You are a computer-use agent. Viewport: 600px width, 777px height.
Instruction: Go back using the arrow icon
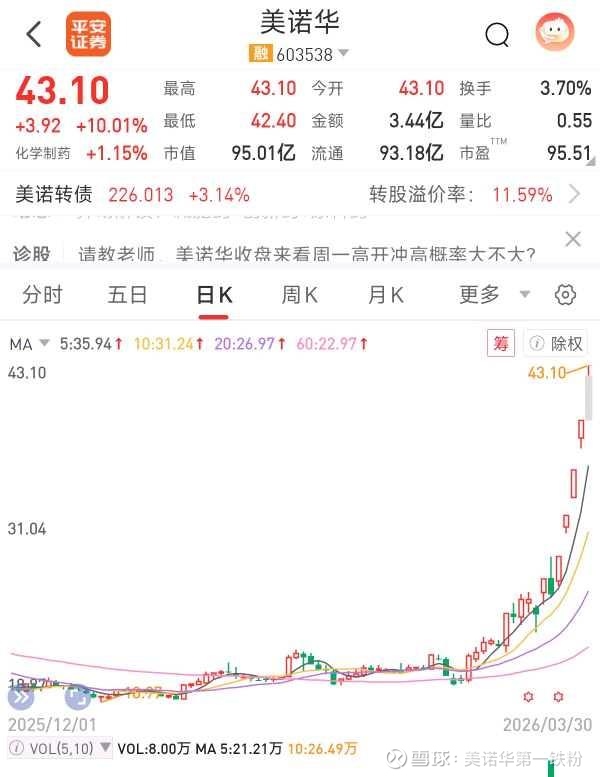(34, 34)
